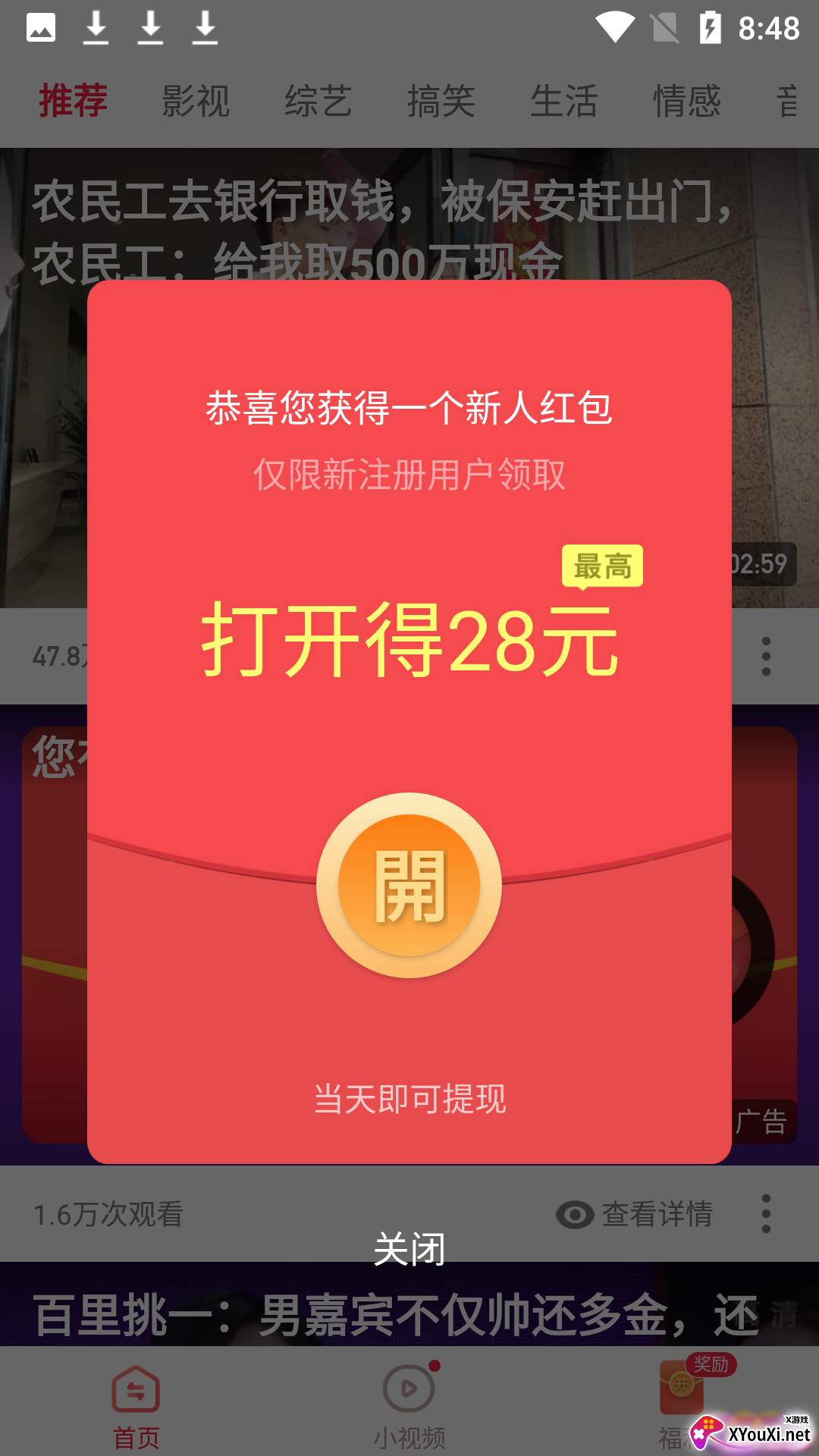
Task: Open the red envelope with the 開 button
Action: point(409,885)
